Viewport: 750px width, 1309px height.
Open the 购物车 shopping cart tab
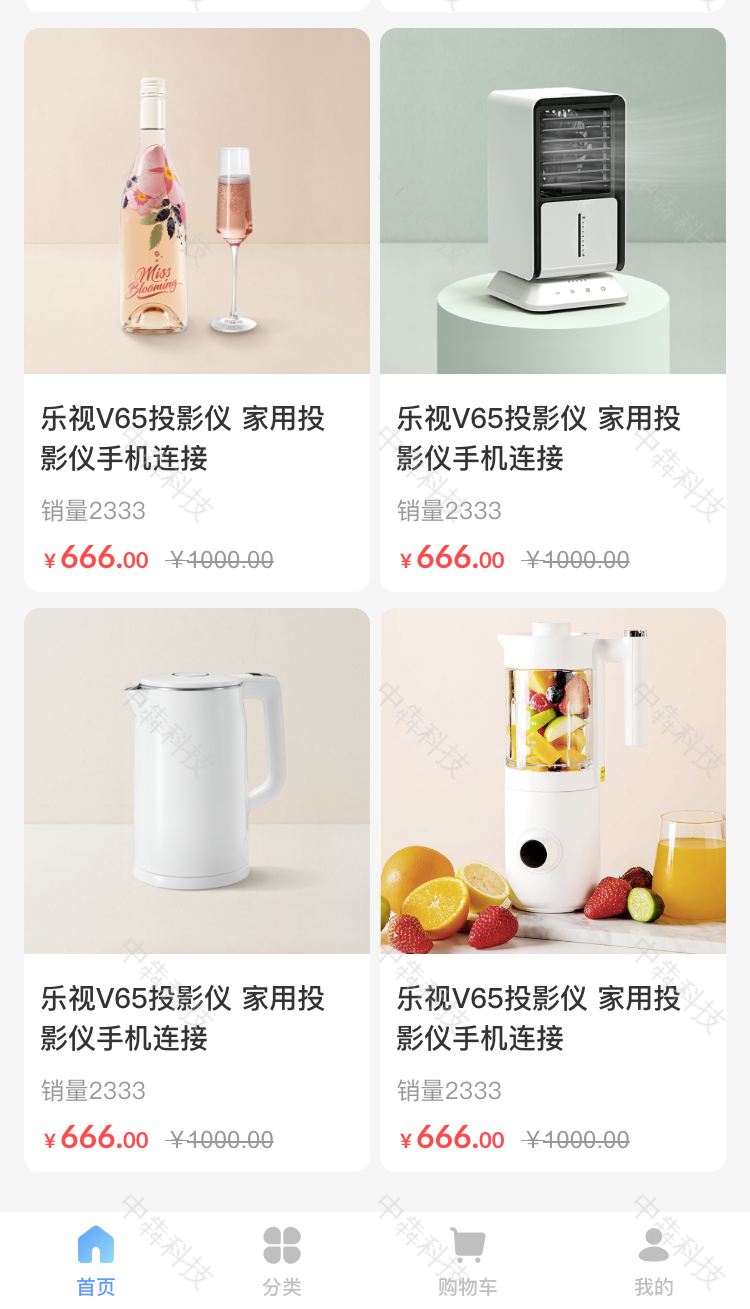(467, 1259)
